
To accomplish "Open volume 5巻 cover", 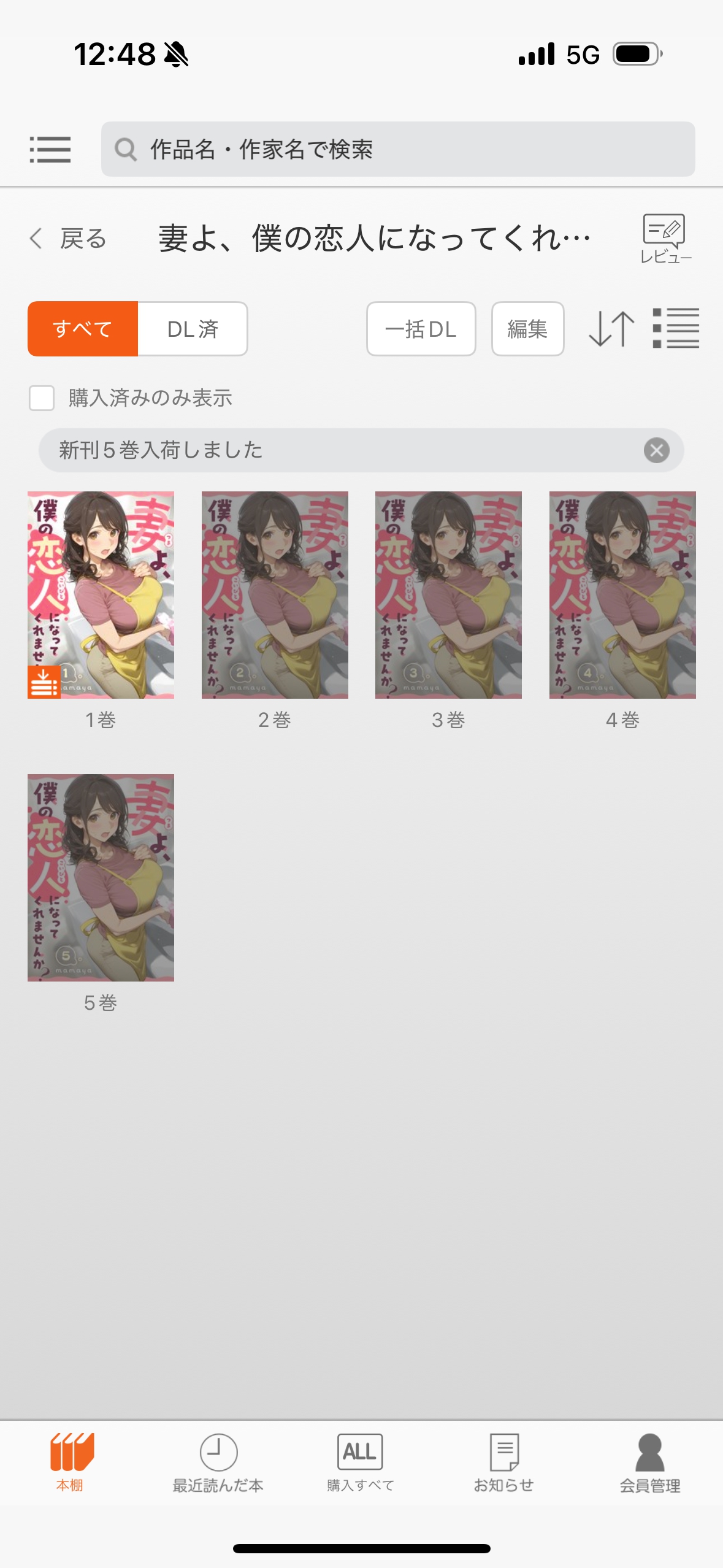I will (101, 877).
